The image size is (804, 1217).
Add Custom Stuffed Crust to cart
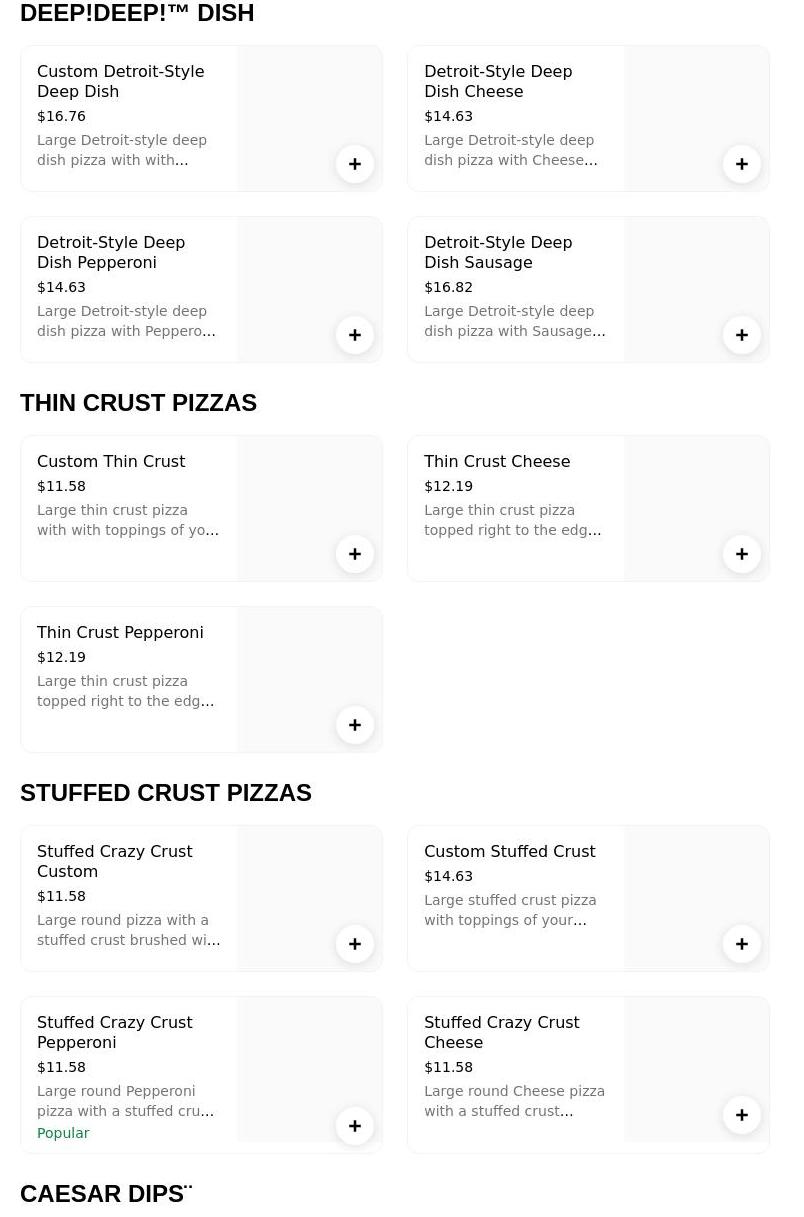point(742,944)
